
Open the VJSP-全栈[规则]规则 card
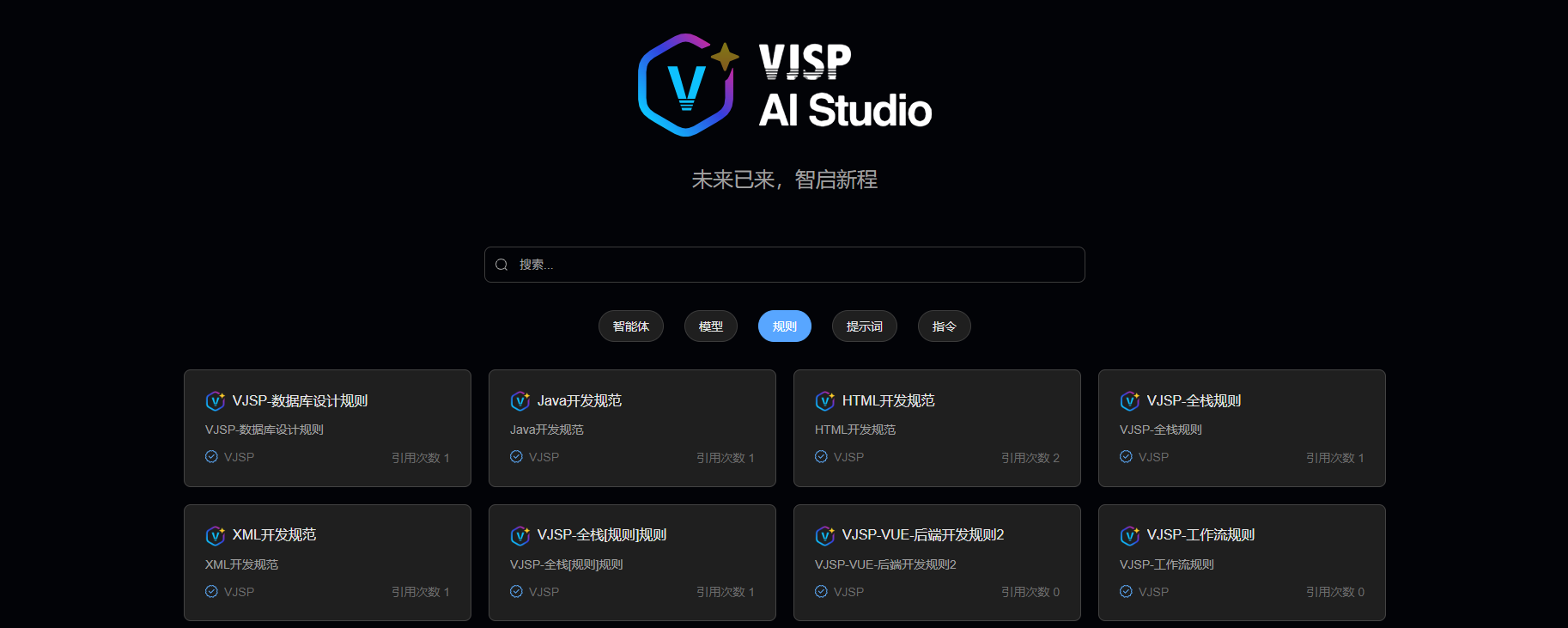pyautogui.click(x=632, y=562)
